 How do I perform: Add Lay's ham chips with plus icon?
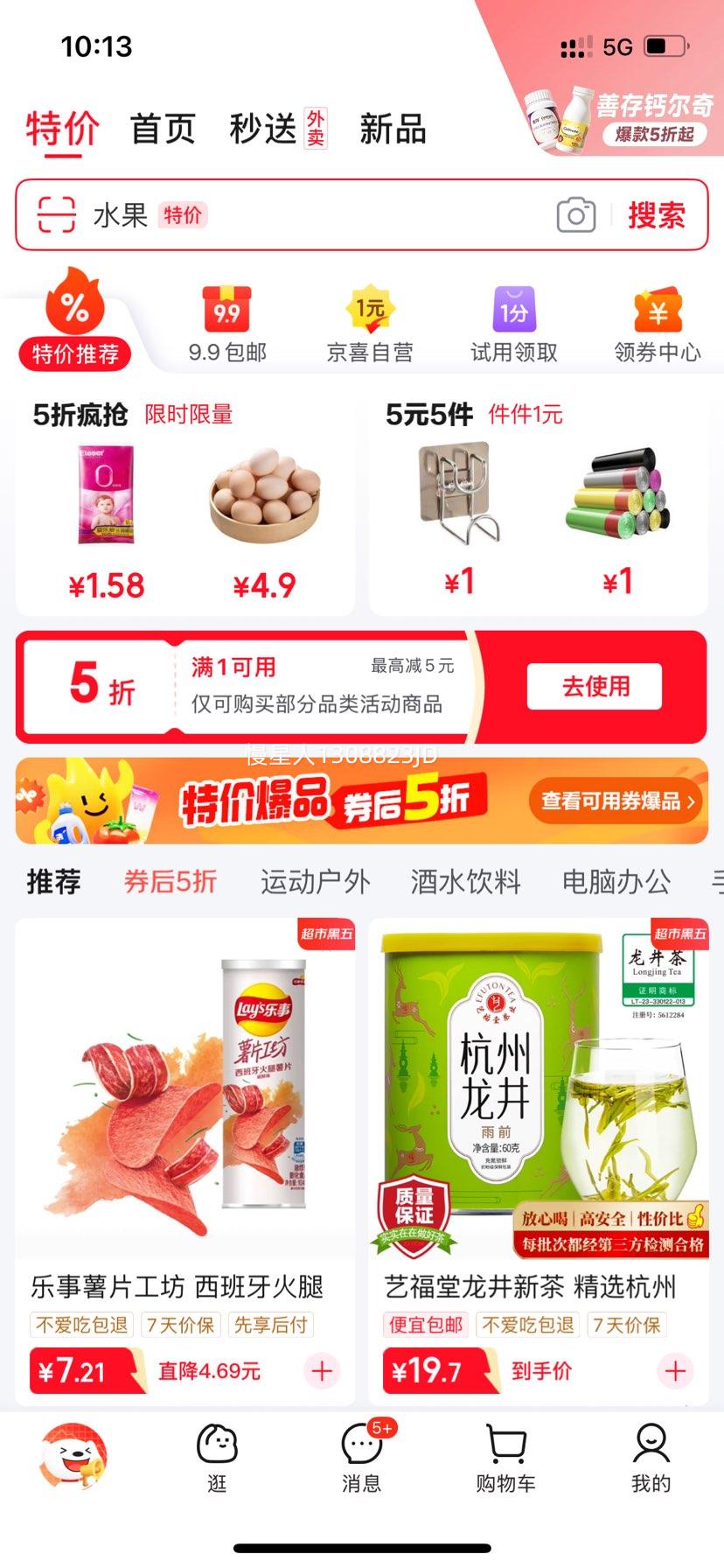click(x=324, y=1371)
